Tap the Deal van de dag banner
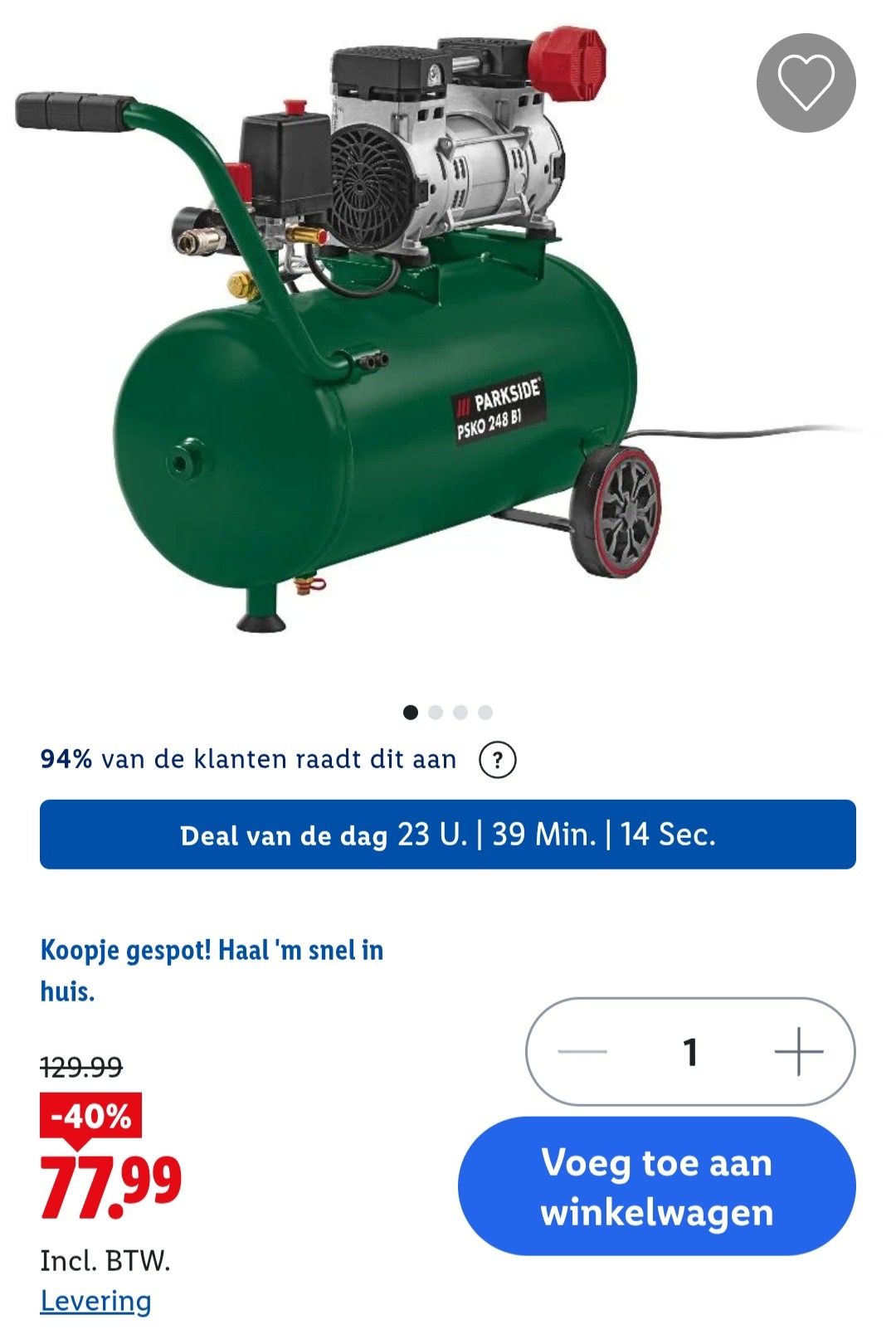This screenshot has height=1339, width=896. click(448, 835)
